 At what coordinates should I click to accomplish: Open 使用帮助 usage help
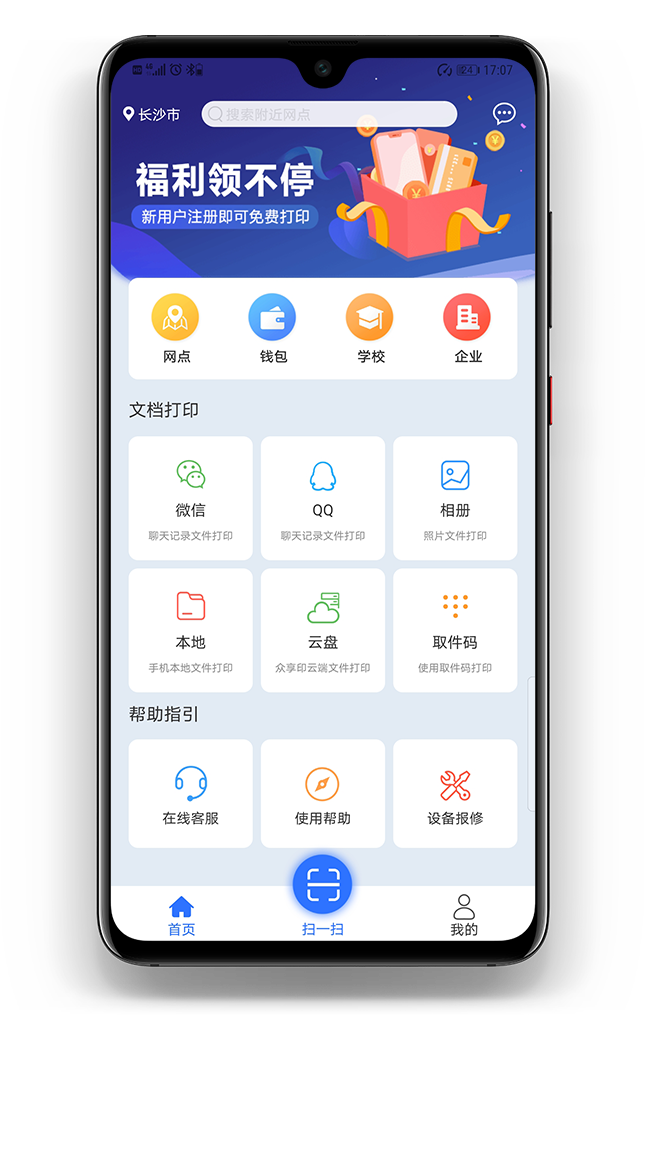(323, 794)
